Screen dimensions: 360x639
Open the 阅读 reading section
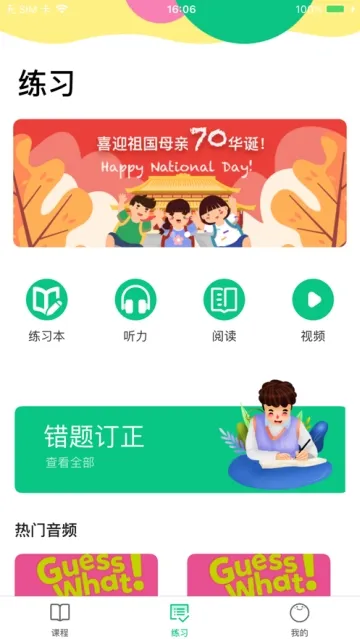[x=224, y=311]
